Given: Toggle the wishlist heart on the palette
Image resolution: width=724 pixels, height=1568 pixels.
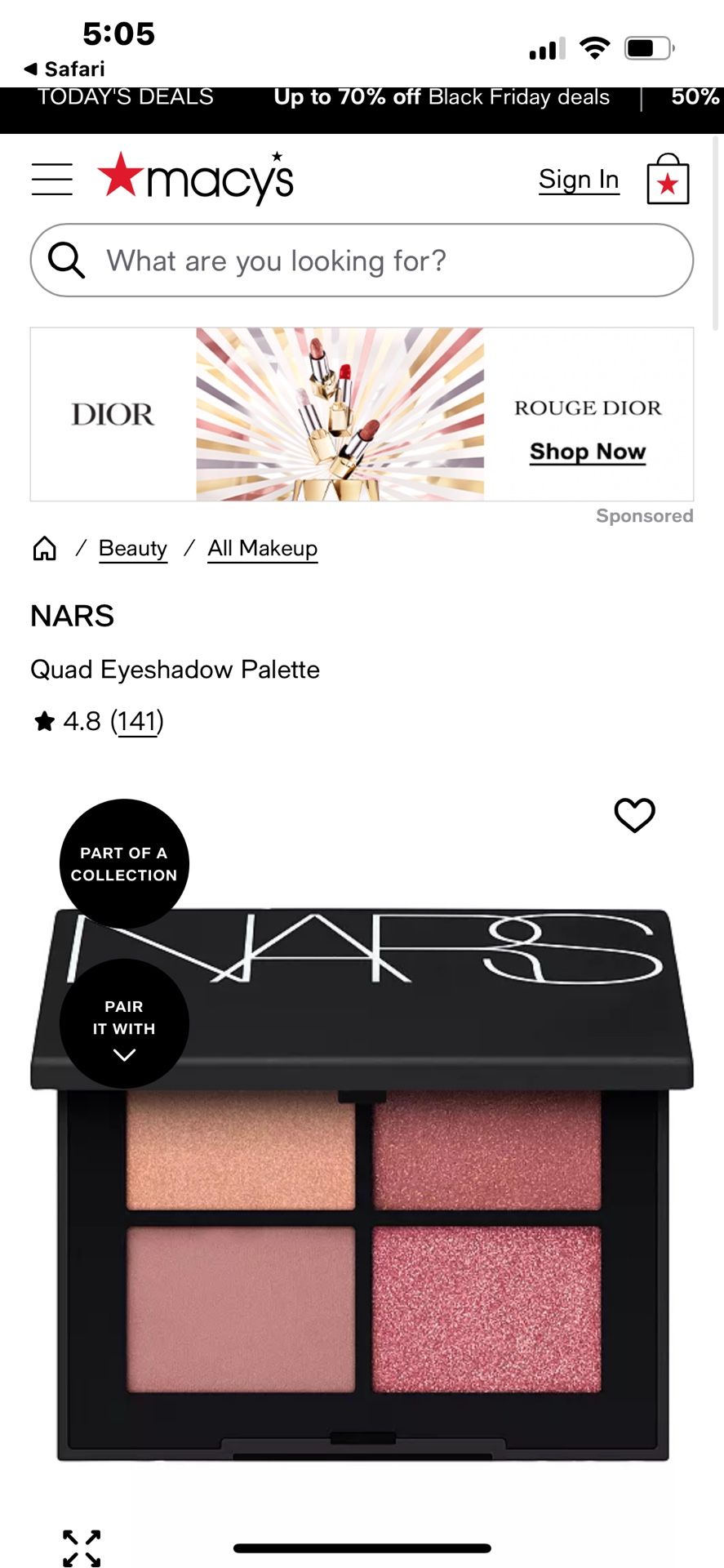Looking at the screenshot, I should pyautogui.click(x=634, y=815).
